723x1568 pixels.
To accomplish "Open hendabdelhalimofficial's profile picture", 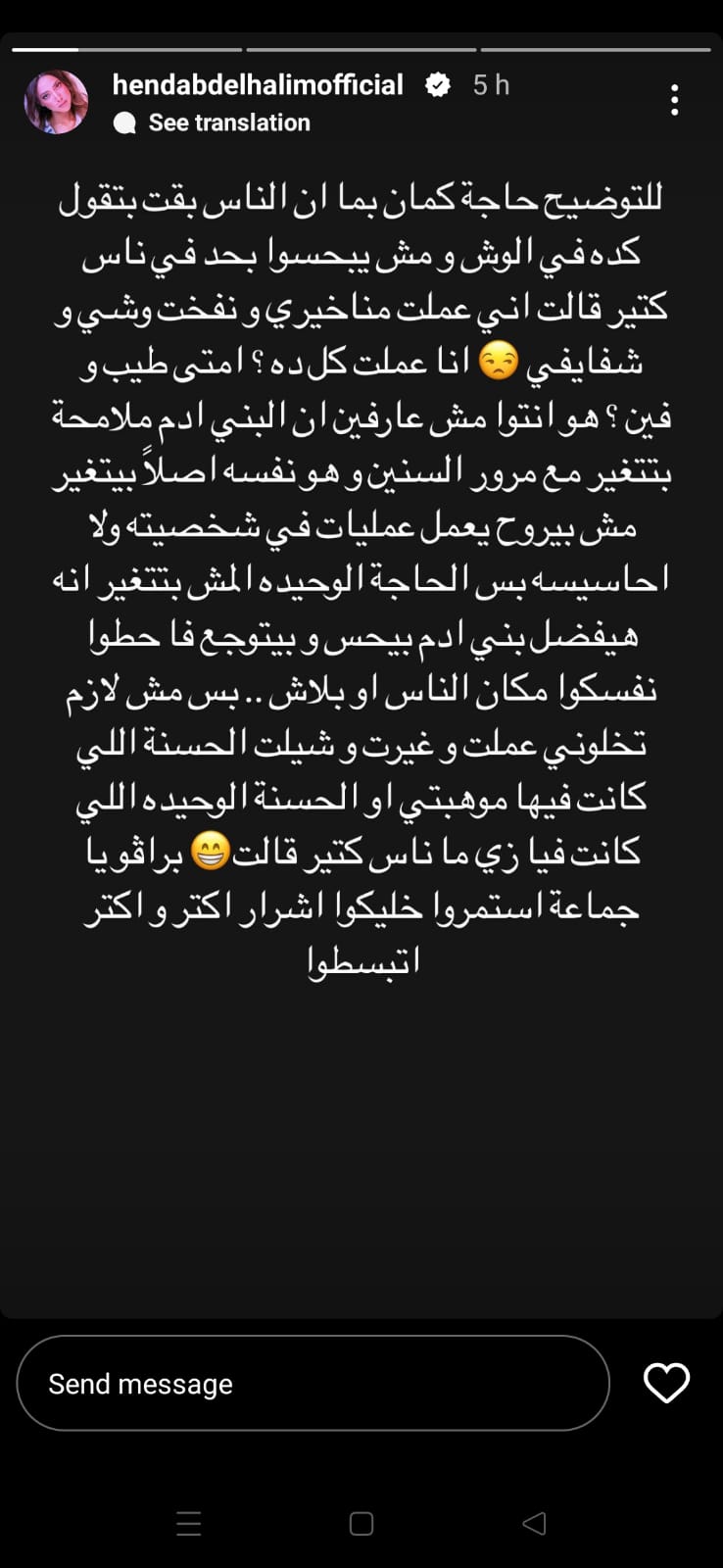I will 56,102.
